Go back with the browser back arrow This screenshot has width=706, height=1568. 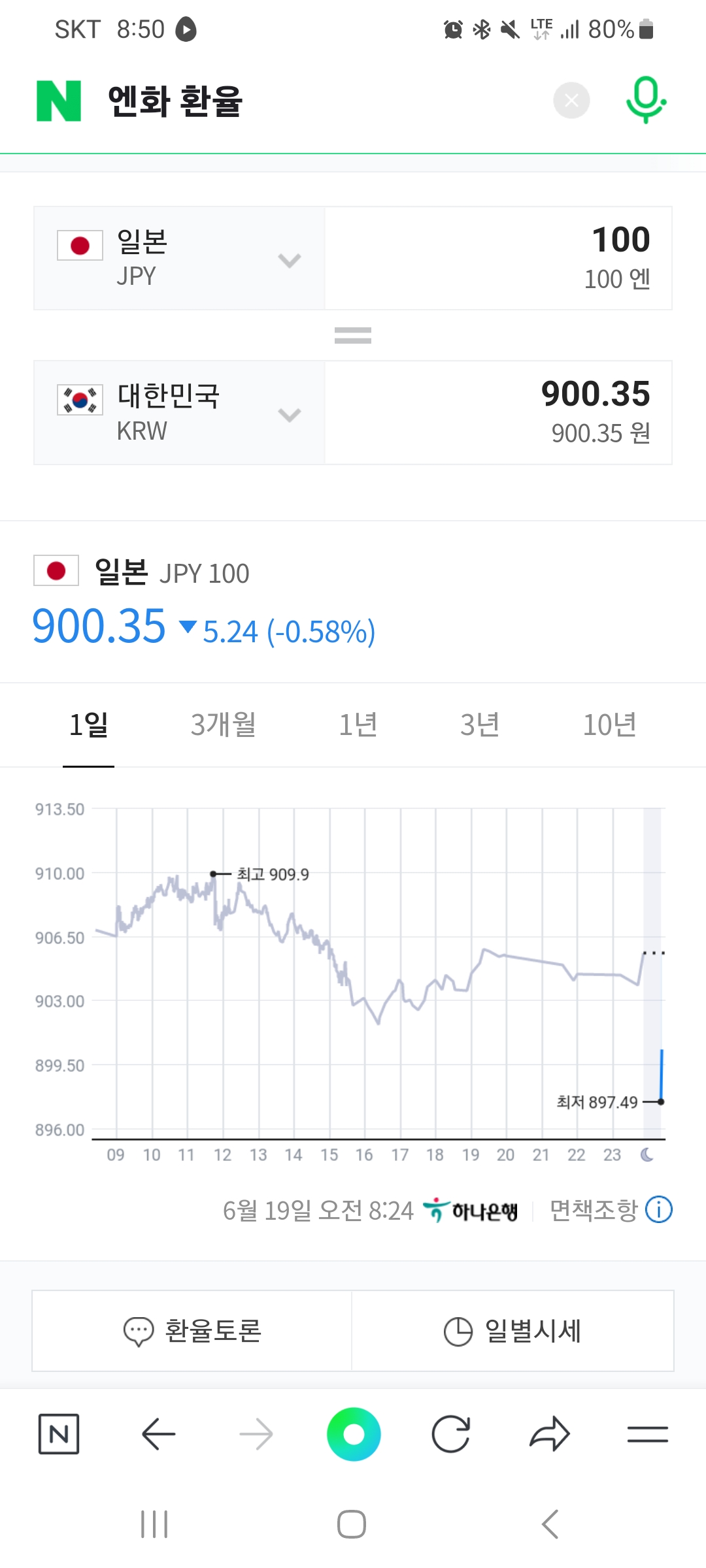point(158,1434)
